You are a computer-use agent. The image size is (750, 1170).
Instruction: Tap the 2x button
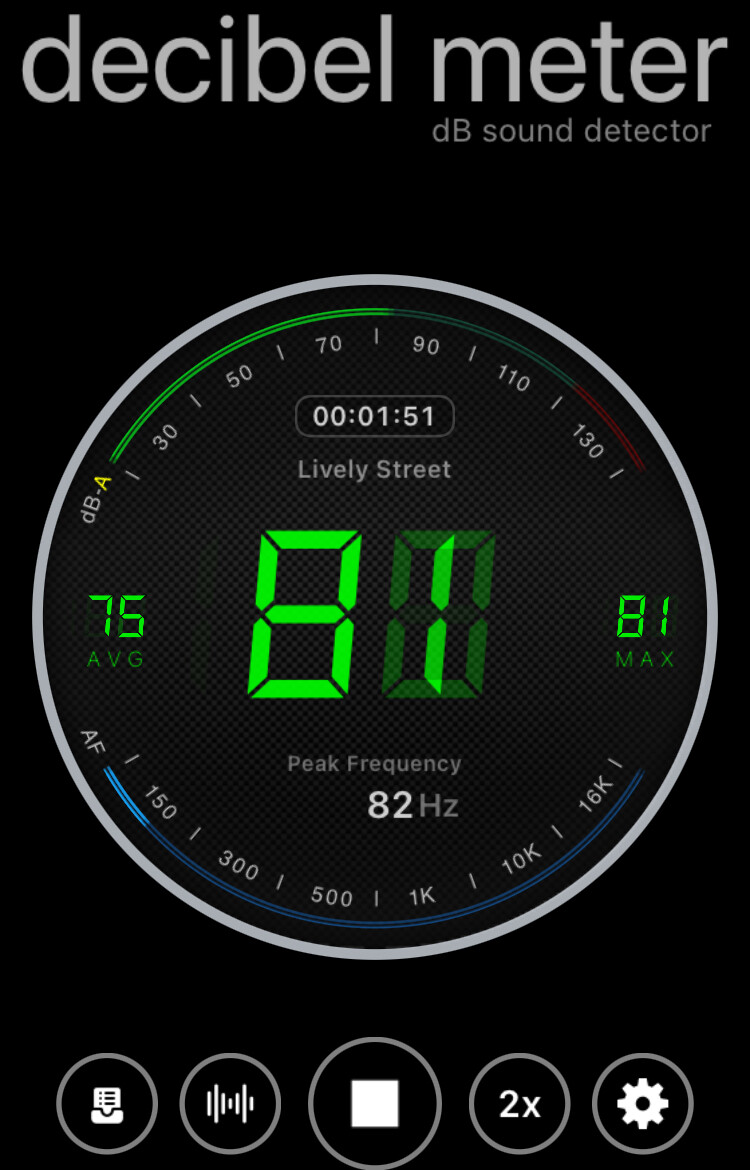520,1104
